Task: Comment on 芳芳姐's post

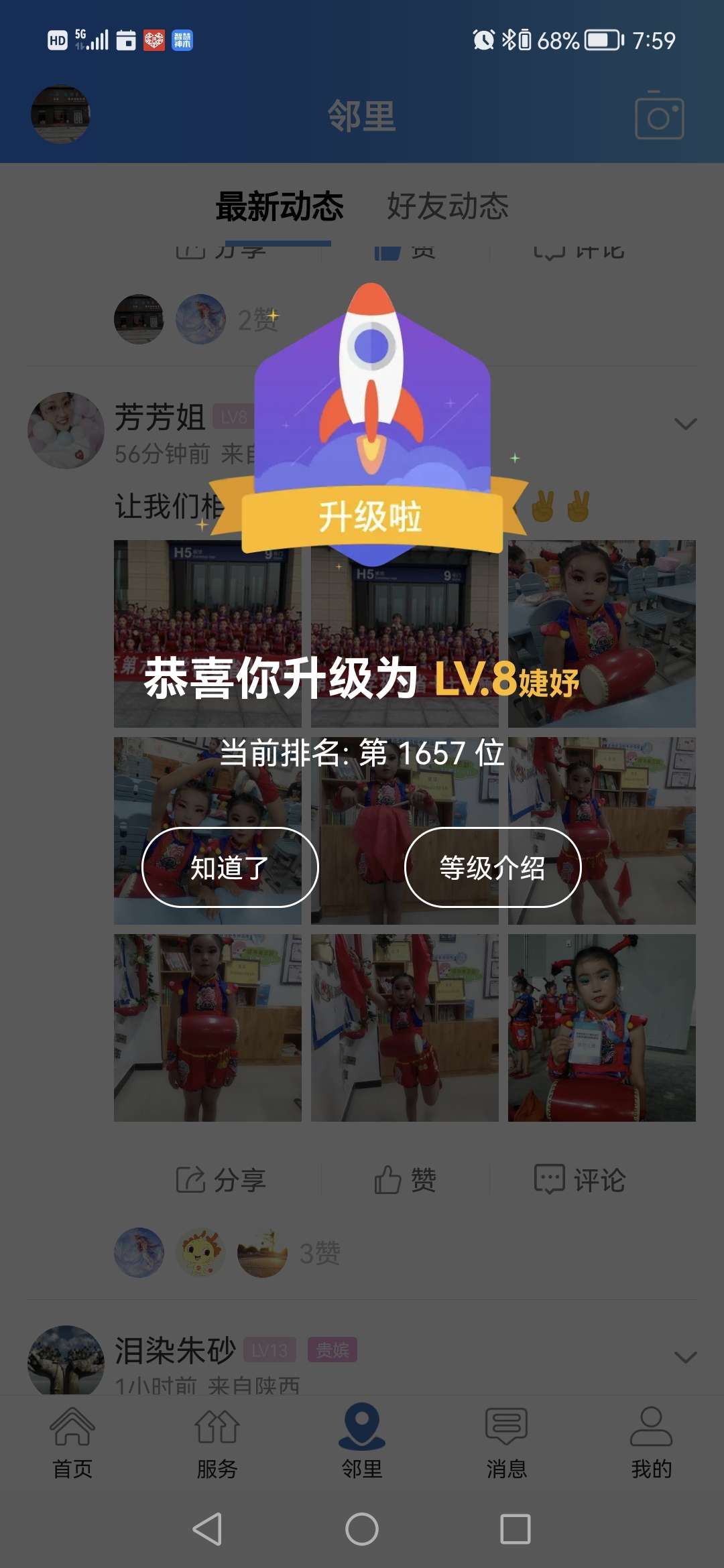Action: 580,1180
